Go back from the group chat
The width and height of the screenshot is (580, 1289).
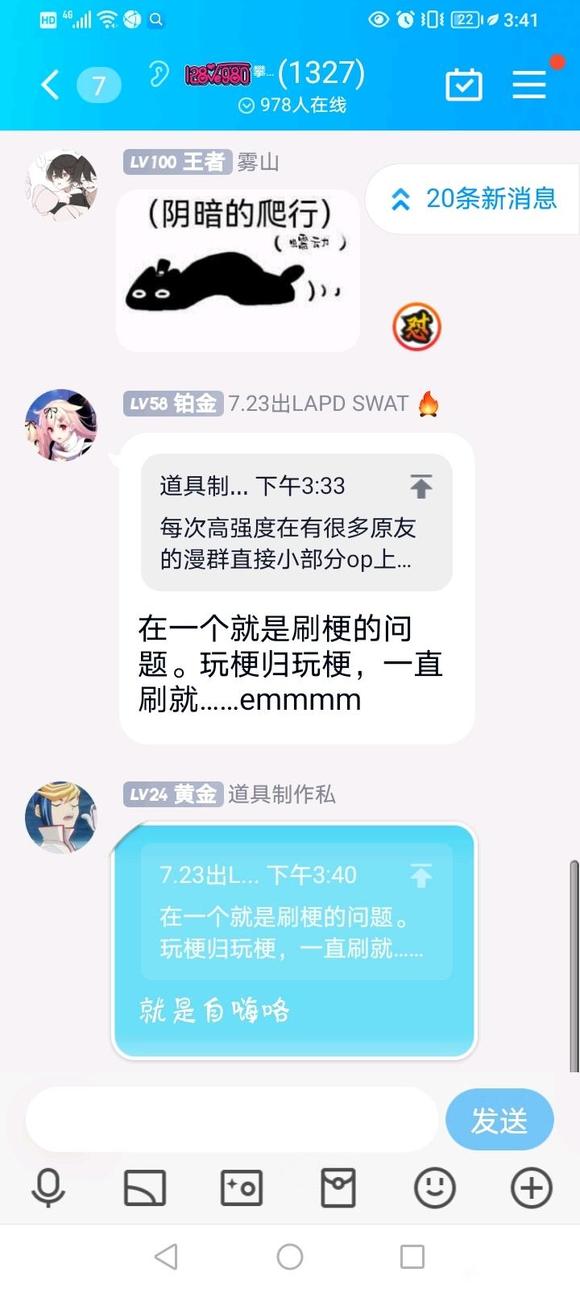click(x=50, y=85)
